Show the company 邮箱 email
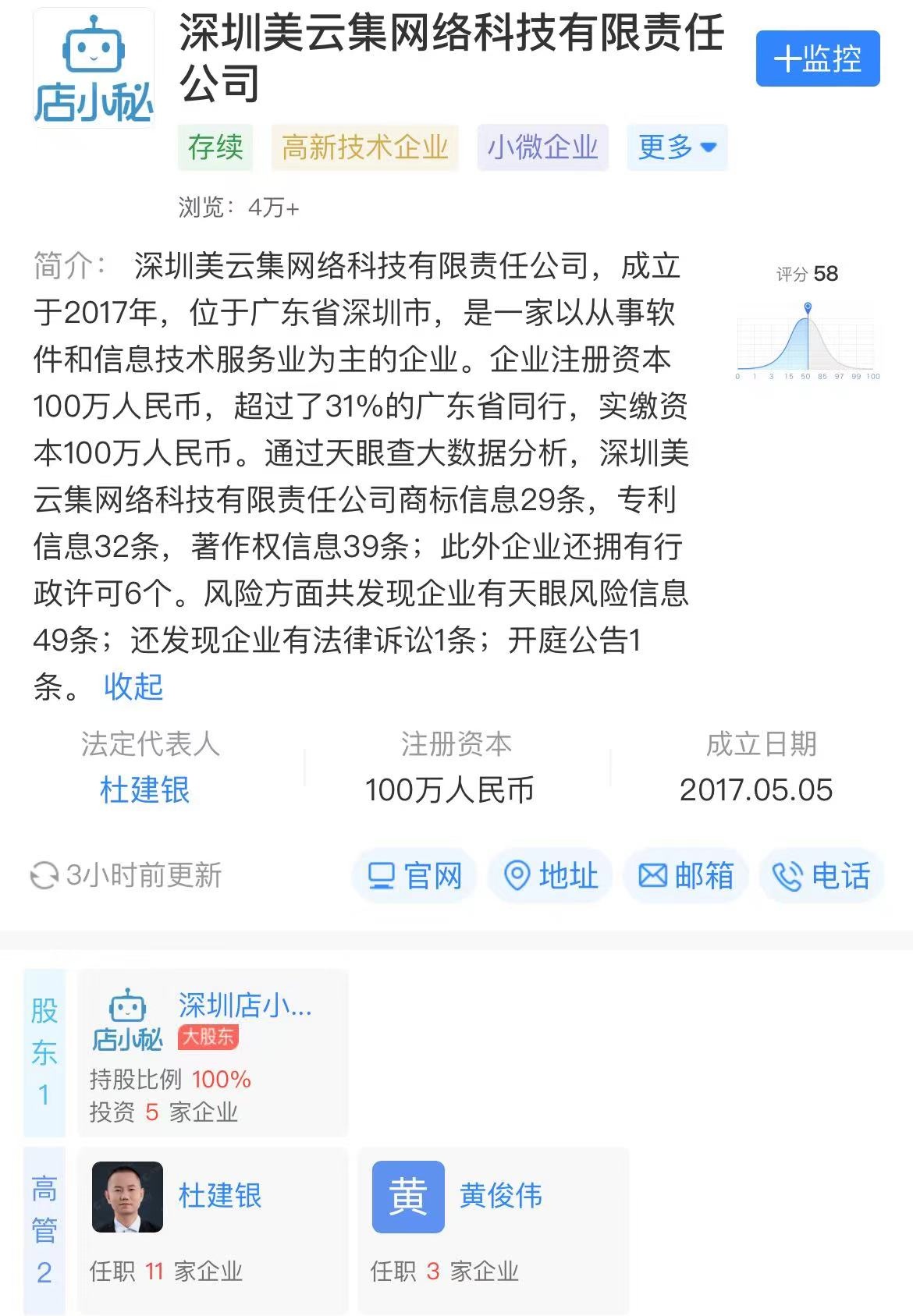Screen dimensions: 913x1316 click(x=687, y=875)
